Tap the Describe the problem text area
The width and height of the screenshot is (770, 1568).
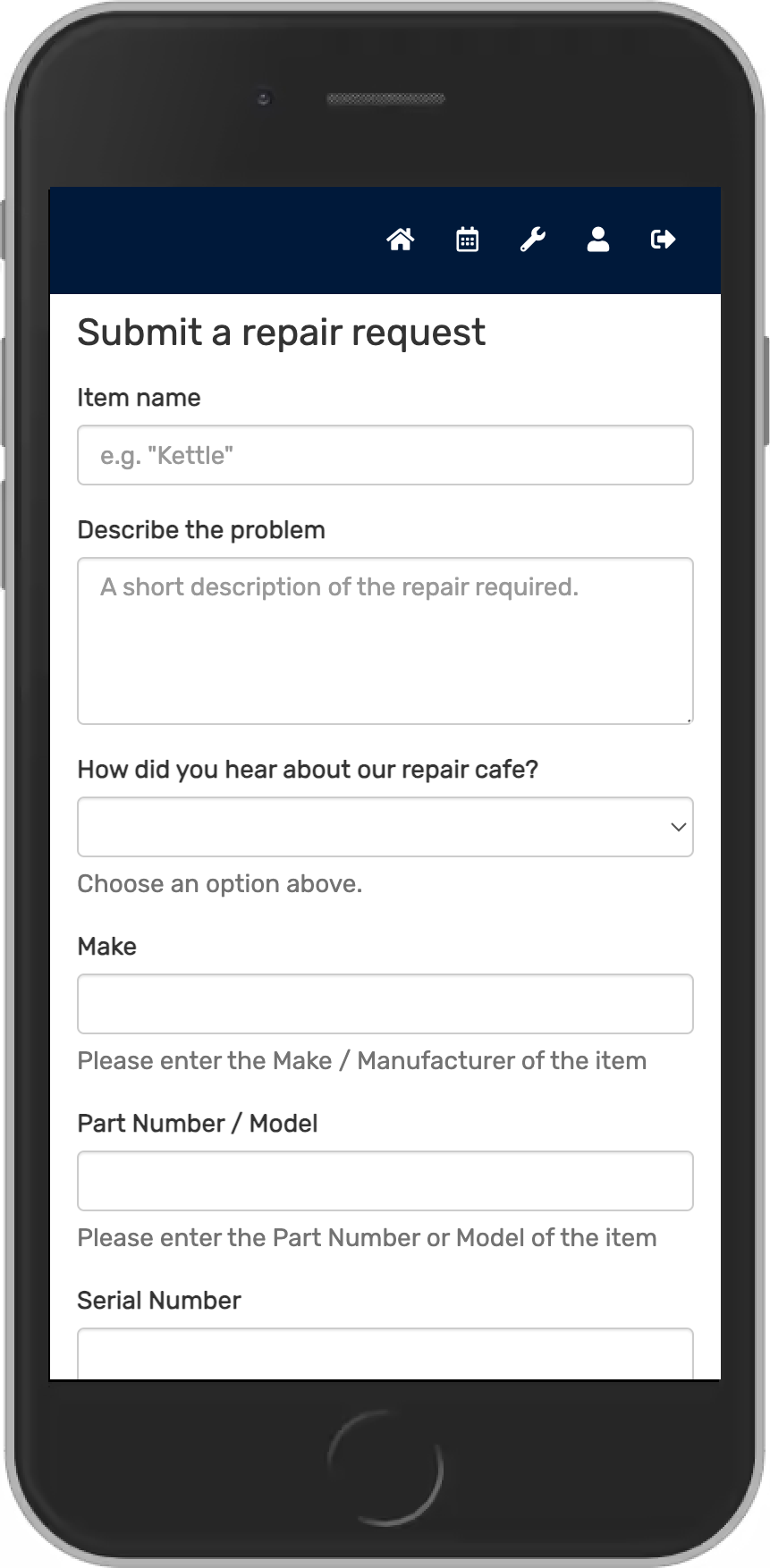pos(385,641)
